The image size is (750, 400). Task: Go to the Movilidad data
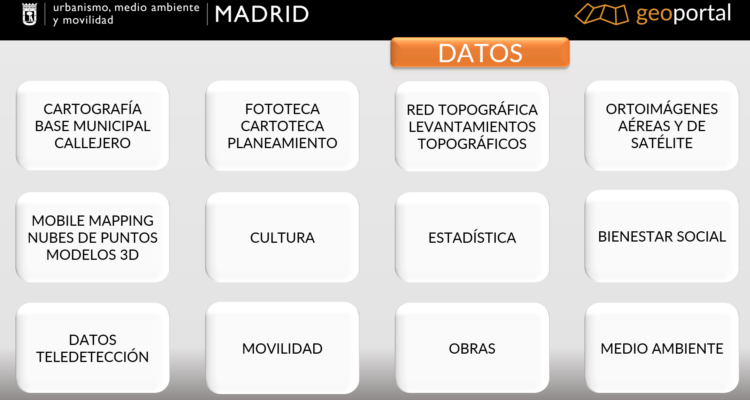pos(282,348)
